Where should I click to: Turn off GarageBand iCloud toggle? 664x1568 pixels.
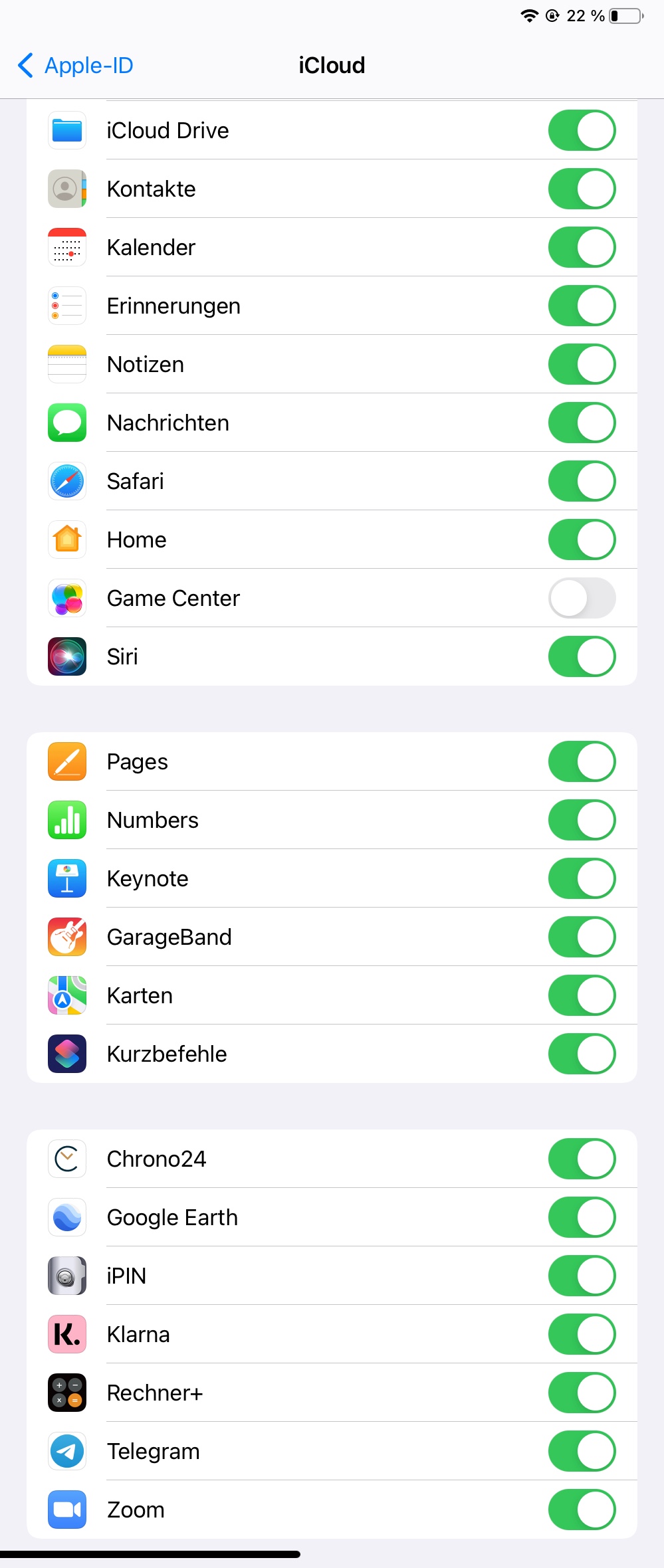(582, 937)
